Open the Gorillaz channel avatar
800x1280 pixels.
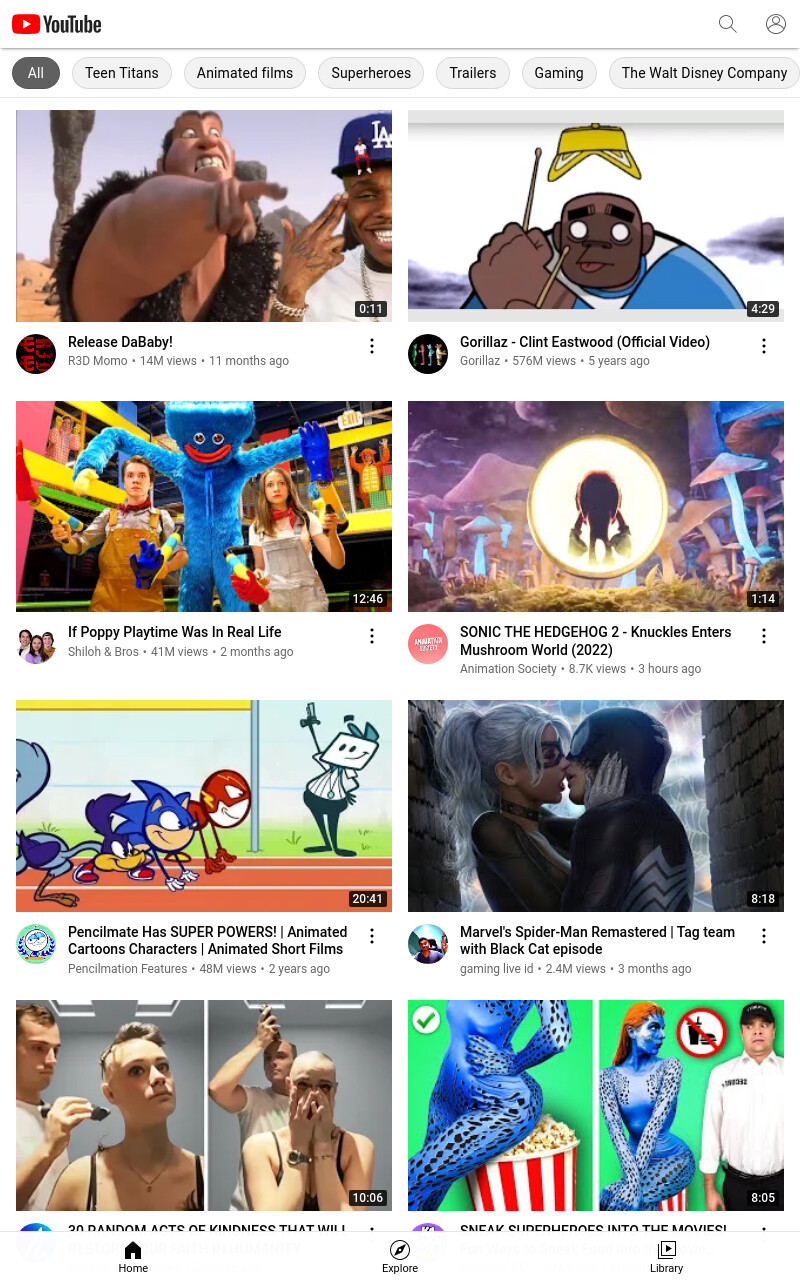tap(428, 354)
